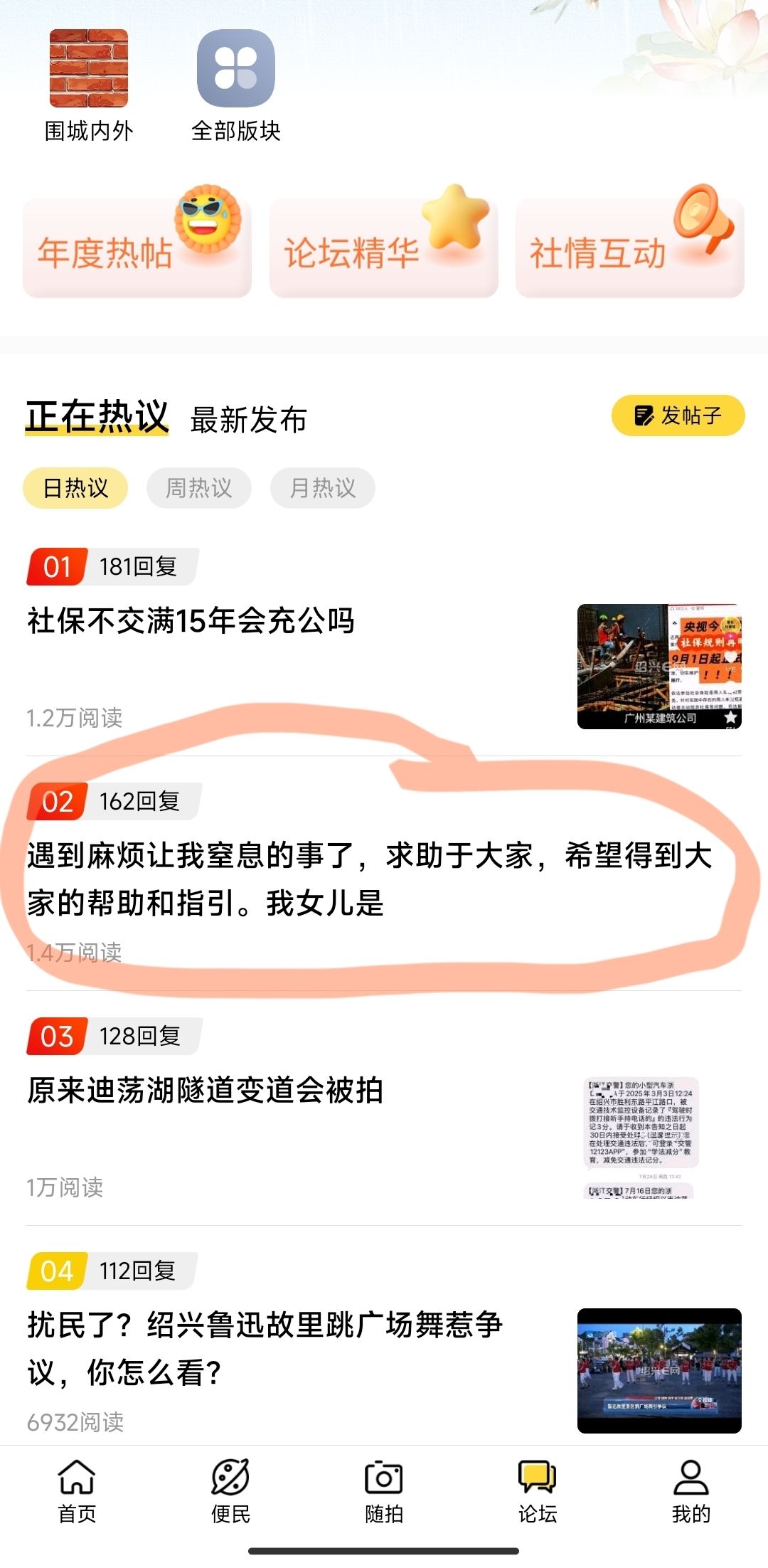Select the 日热议 filter chip
This screenshot has height=1568, width=768.
pos(75,488)
